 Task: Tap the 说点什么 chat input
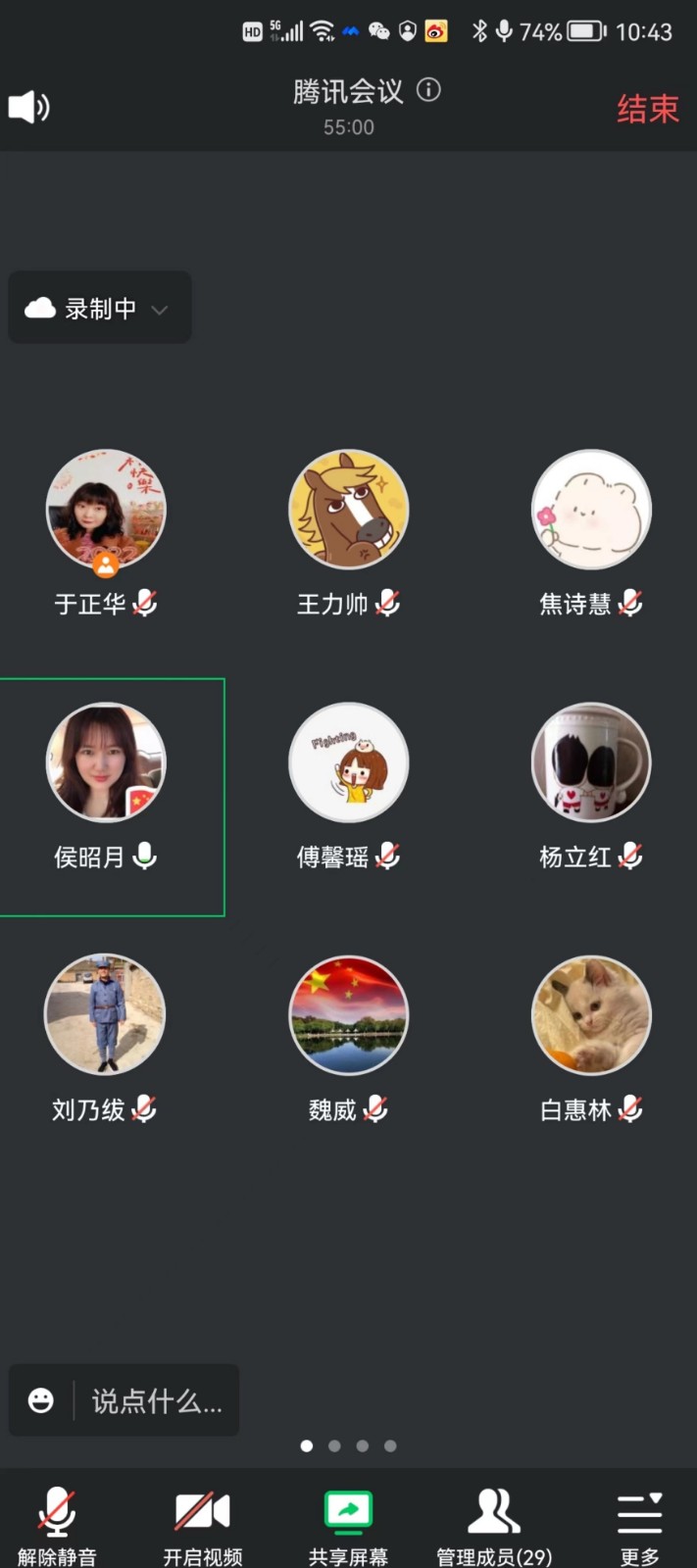[157, 1400]
